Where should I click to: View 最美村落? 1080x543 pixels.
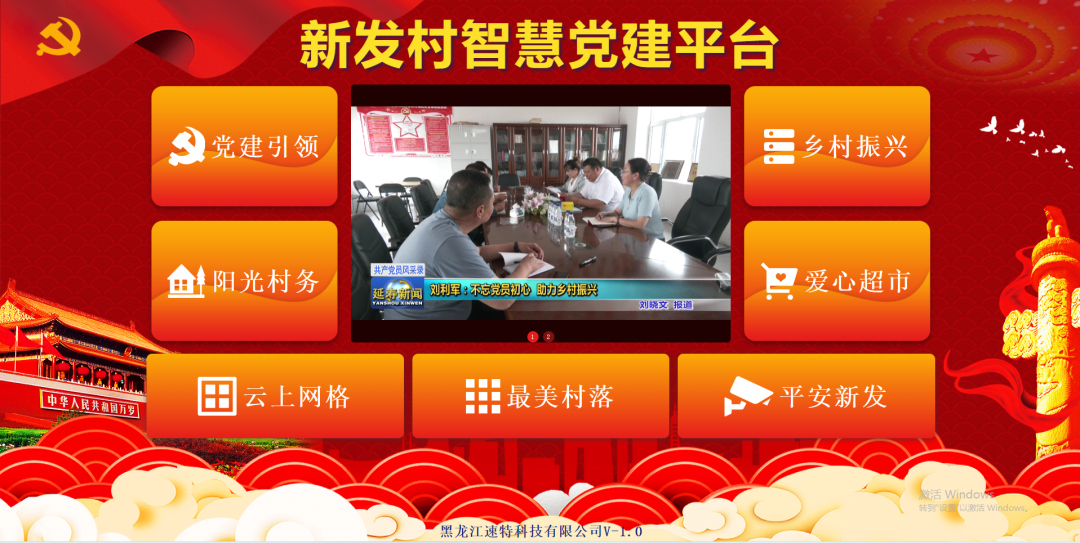coord(540,396)
